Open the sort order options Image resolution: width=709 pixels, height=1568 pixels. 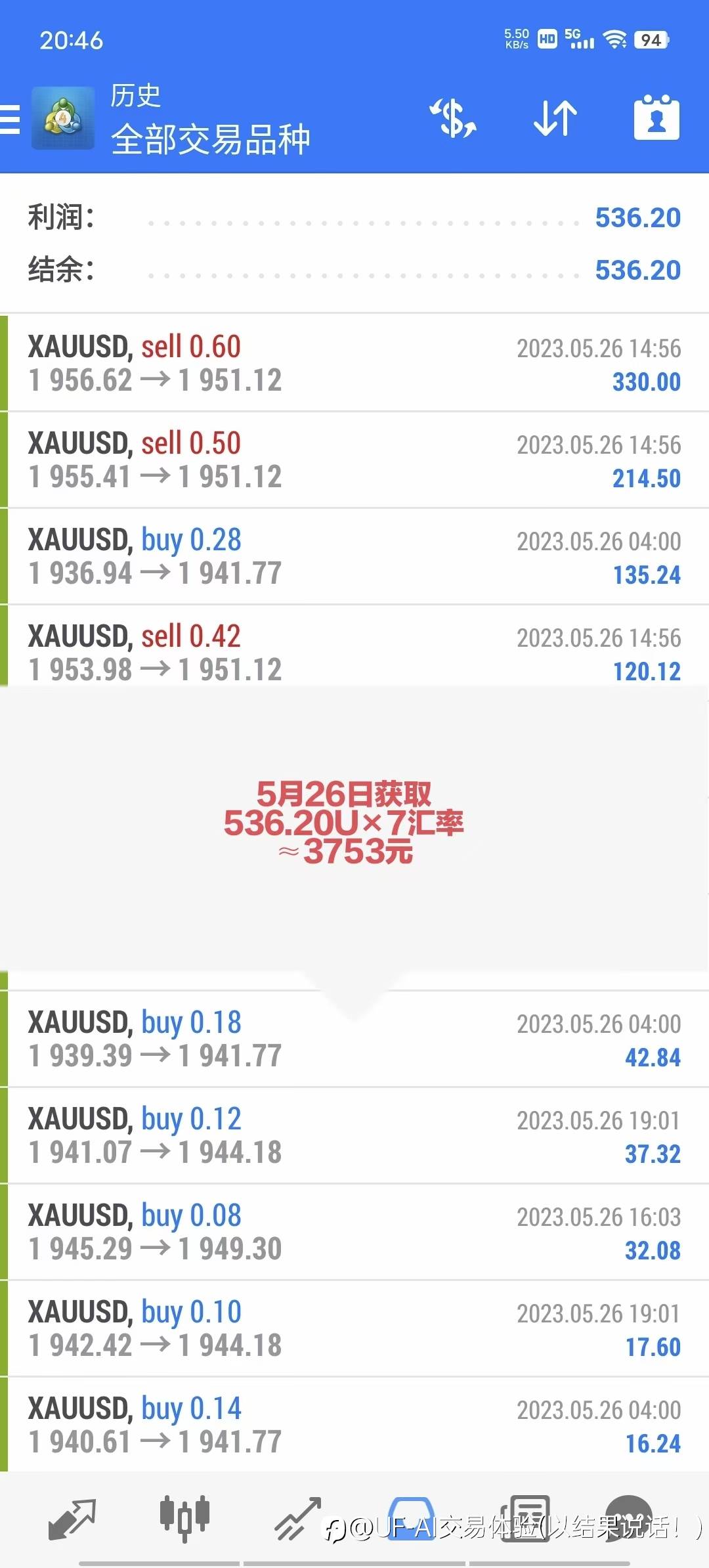555,119
